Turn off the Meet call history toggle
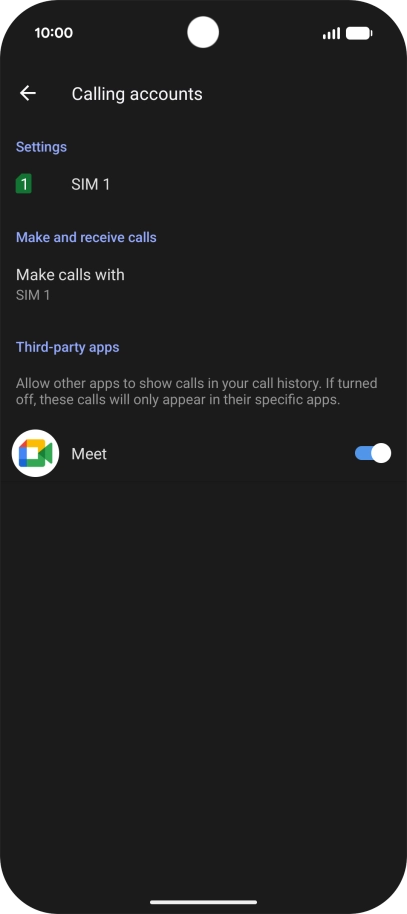The height and width of the screenshot is (914, 407). pyautogui.click(x=373, y=454)
